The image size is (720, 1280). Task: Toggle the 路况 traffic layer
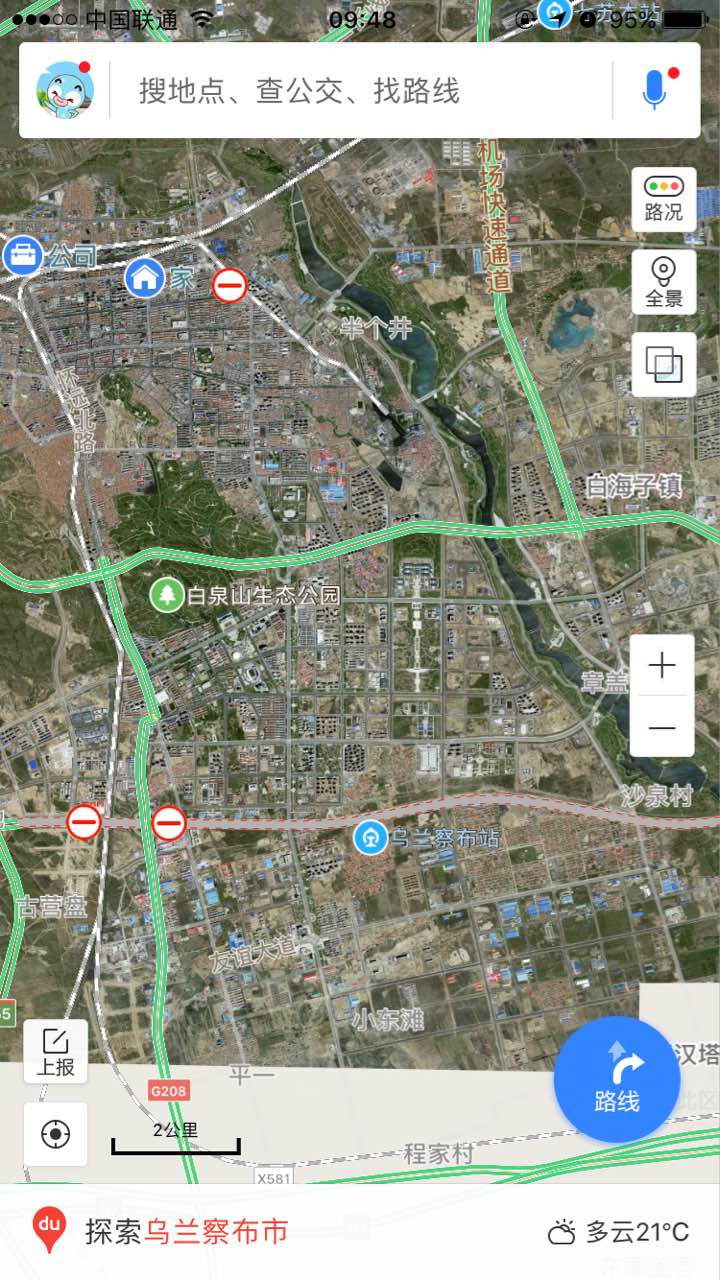(663, 199)
